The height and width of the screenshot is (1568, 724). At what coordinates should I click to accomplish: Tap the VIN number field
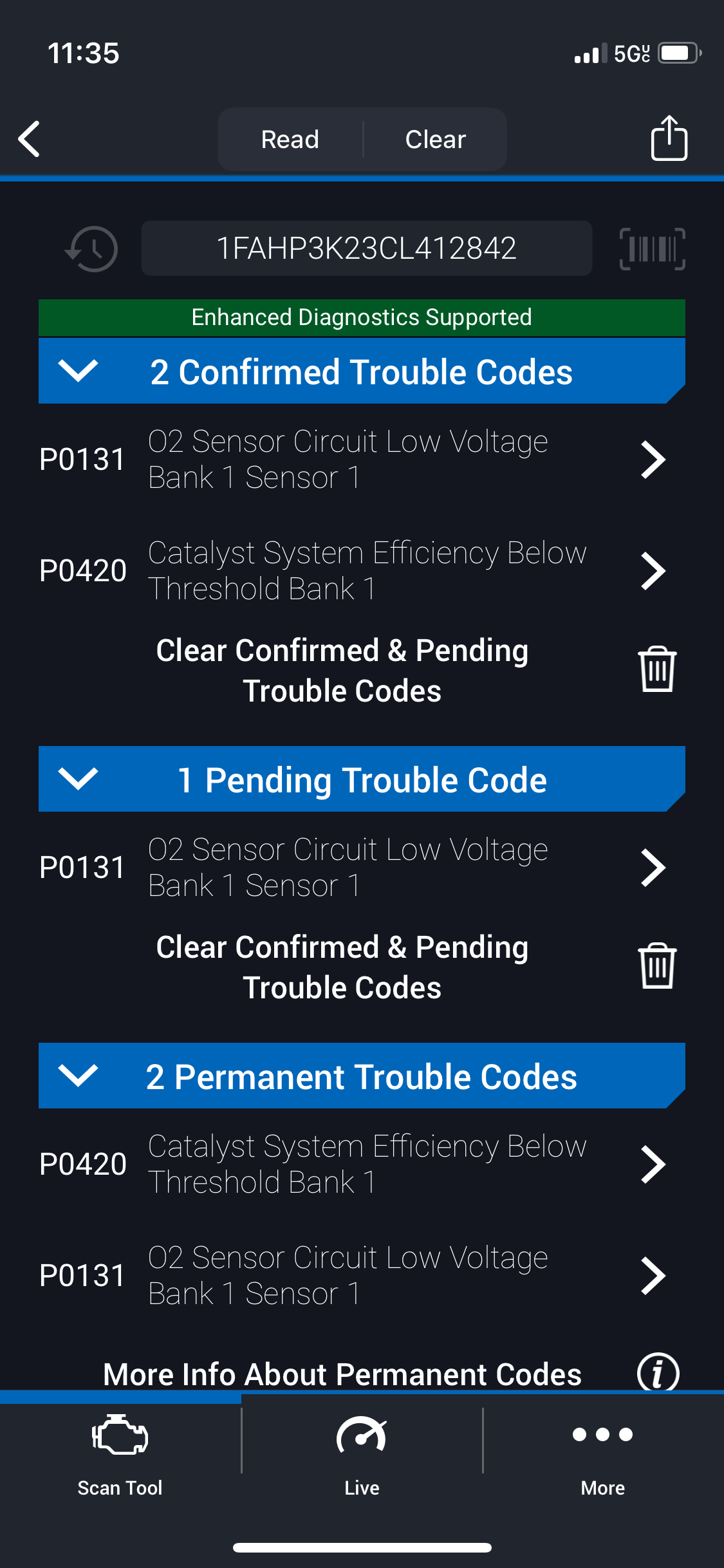click(366, 248)
